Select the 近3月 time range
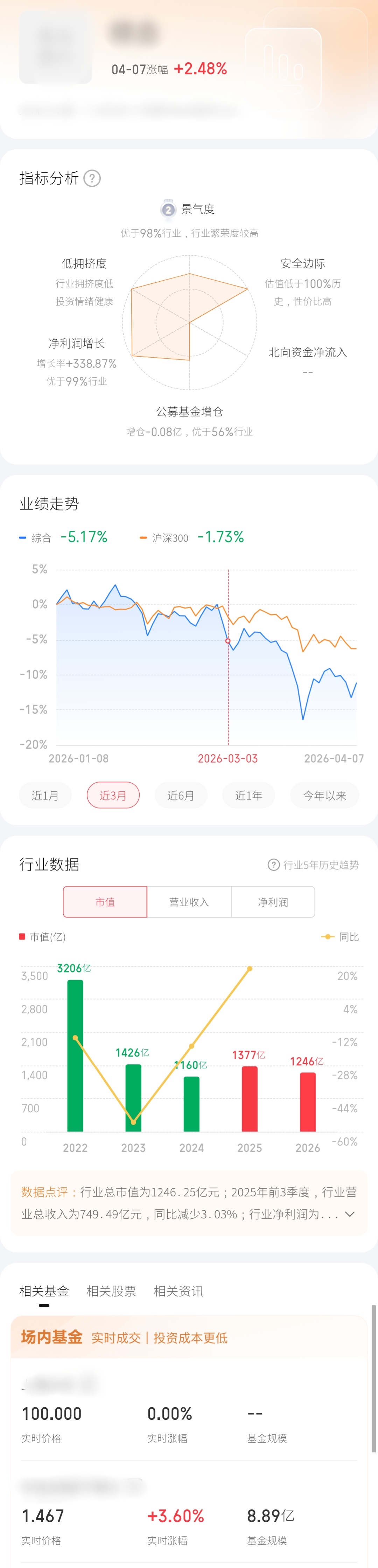This screenshot has height=1568, width=378. [x=113, y=795]
